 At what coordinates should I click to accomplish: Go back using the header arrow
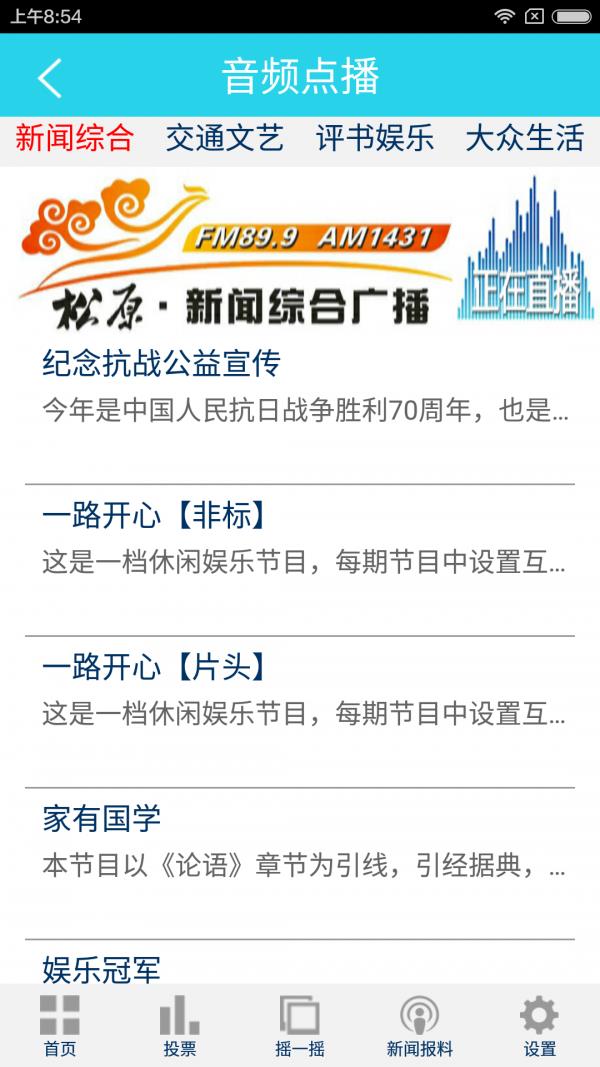point(50,77)
